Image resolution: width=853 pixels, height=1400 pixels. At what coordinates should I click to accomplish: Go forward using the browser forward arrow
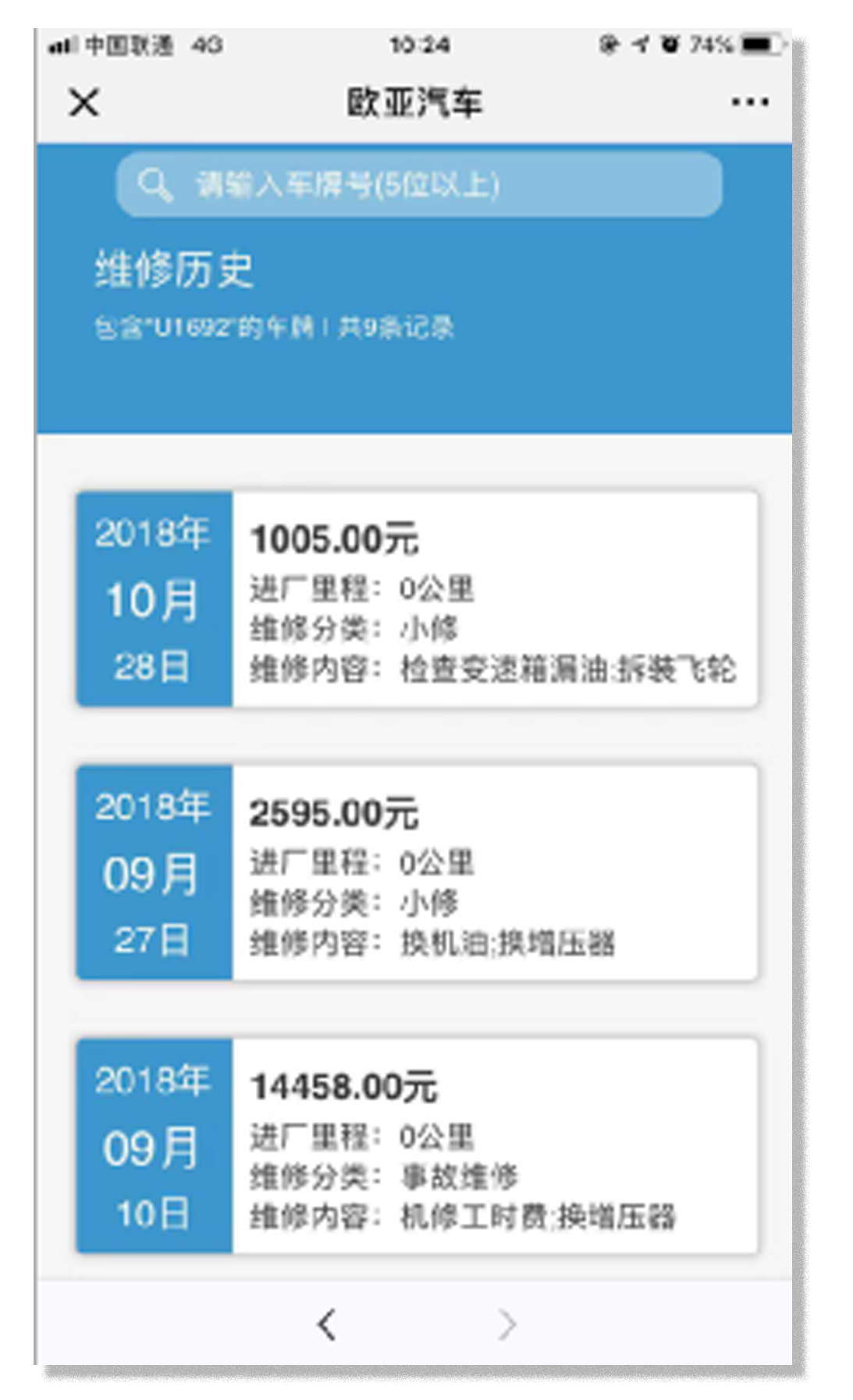(x=507, y=1324)
